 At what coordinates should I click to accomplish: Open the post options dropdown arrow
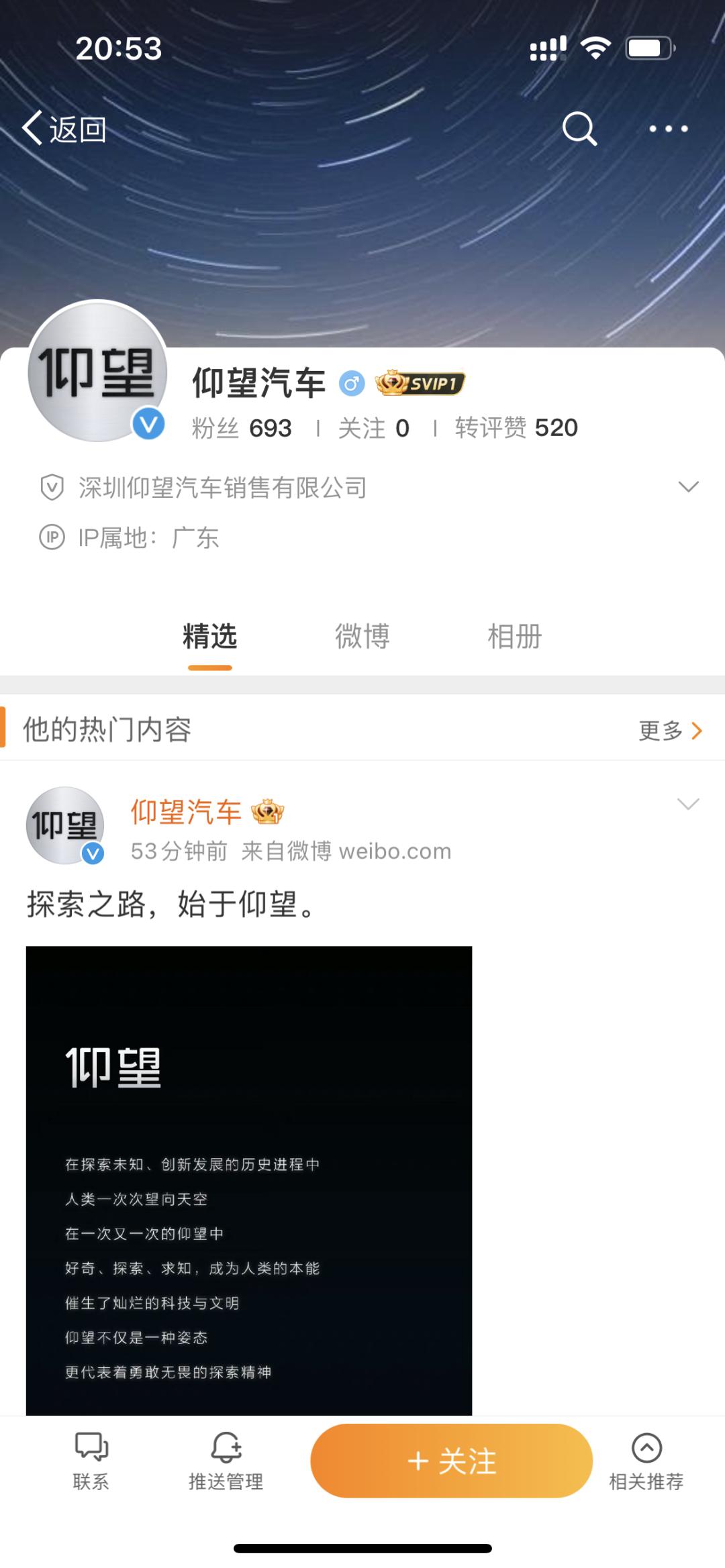pyautogui.click(x=688, y=804)
